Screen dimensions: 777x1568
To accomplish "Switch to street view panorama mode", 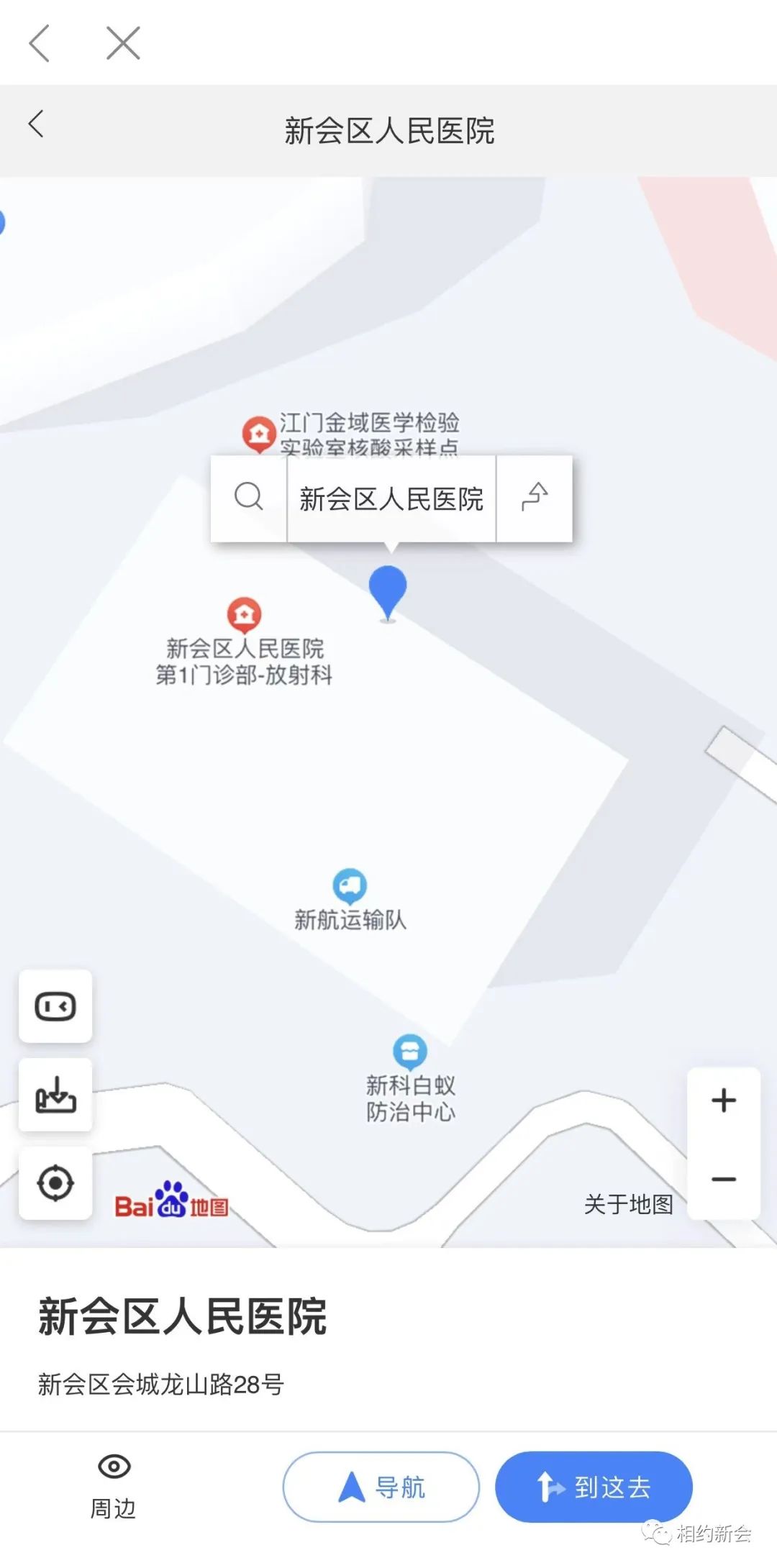I will pyautogui.click(x=55, y=1006).
